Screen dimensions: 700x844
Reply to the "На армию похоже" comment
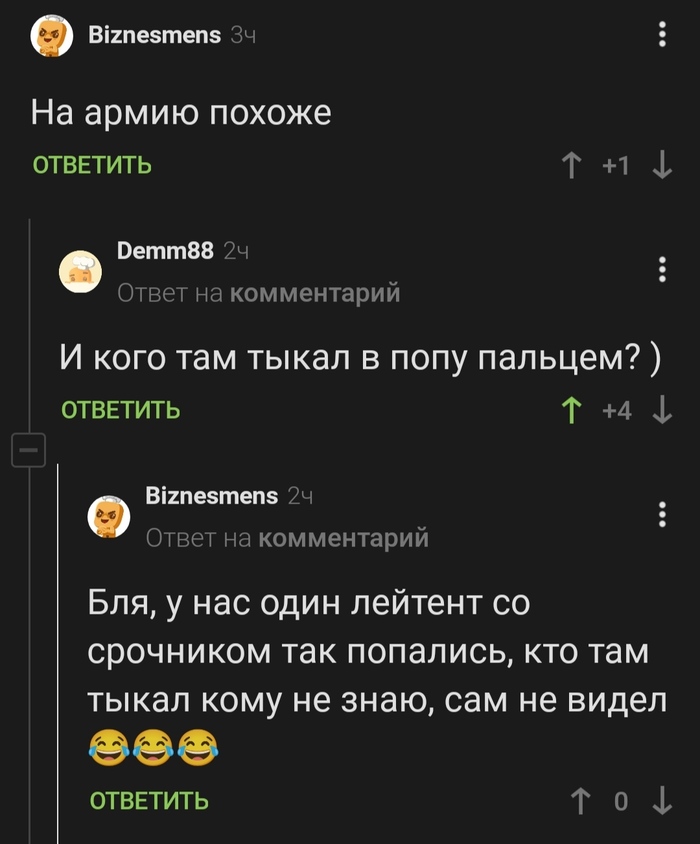(92, 165)
